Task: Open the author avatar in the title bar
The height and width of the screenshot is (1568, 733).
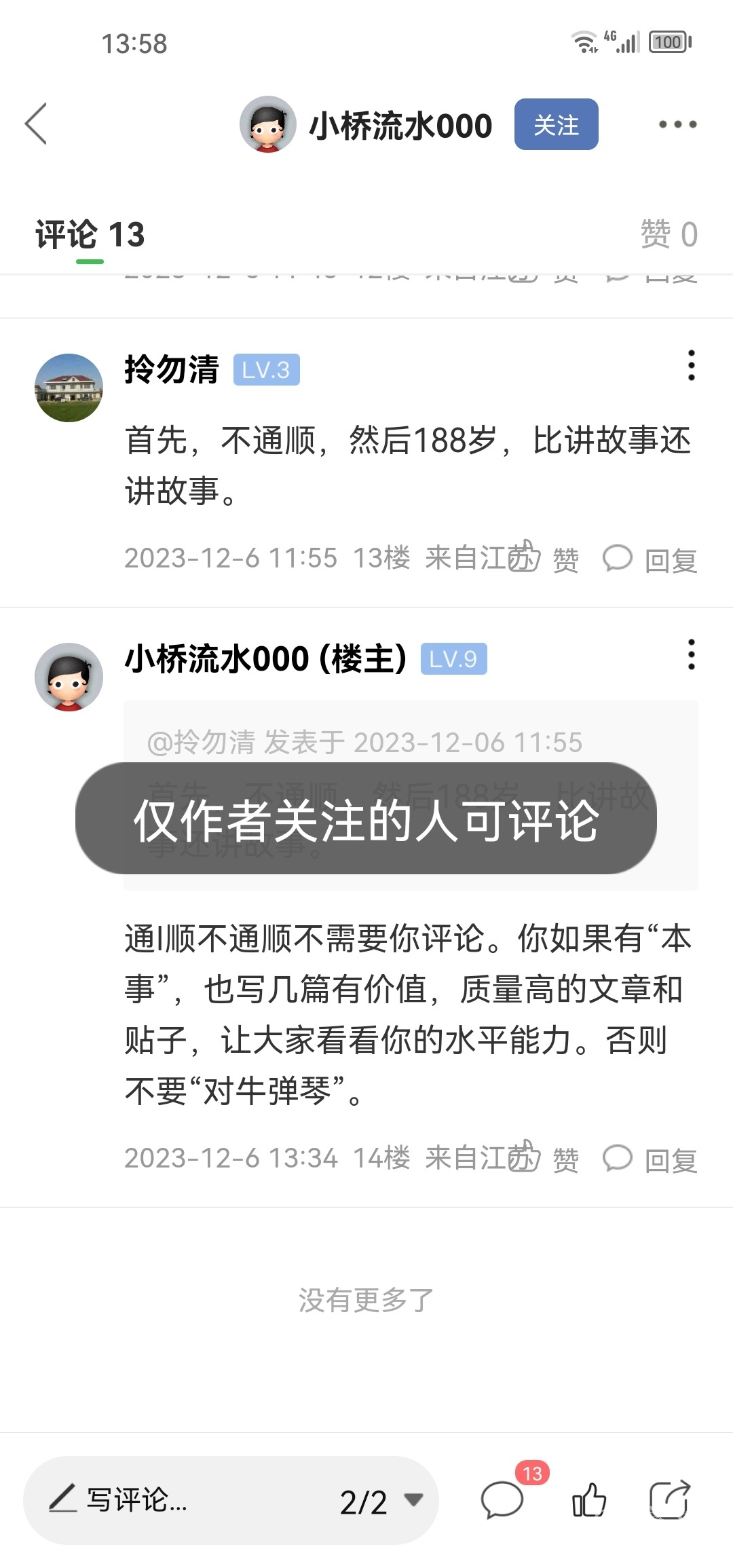Action: pyautogui.click(x=268, y=124)
